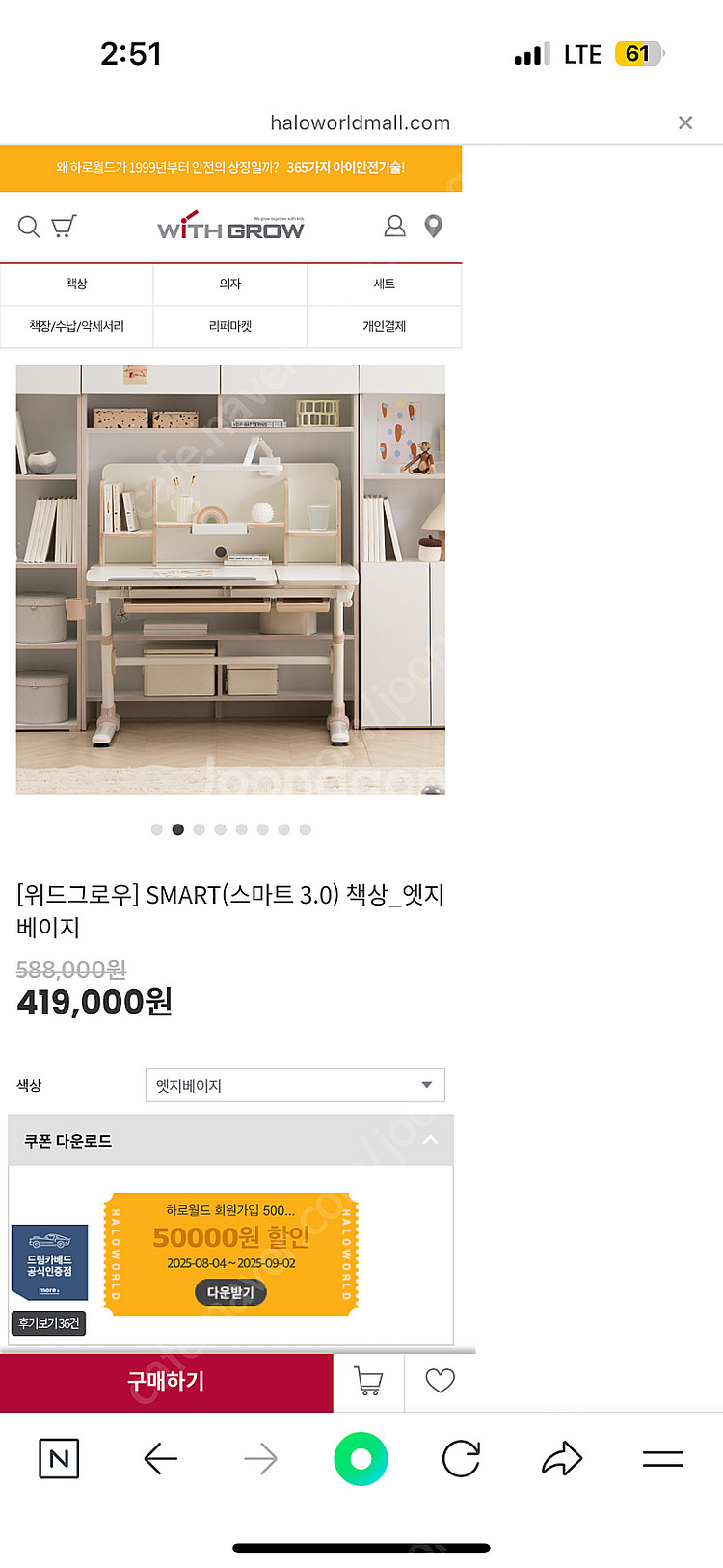View the 36 reviews via 후기보기
The image size is (723, 1568).
click(x=49, y=1323)
